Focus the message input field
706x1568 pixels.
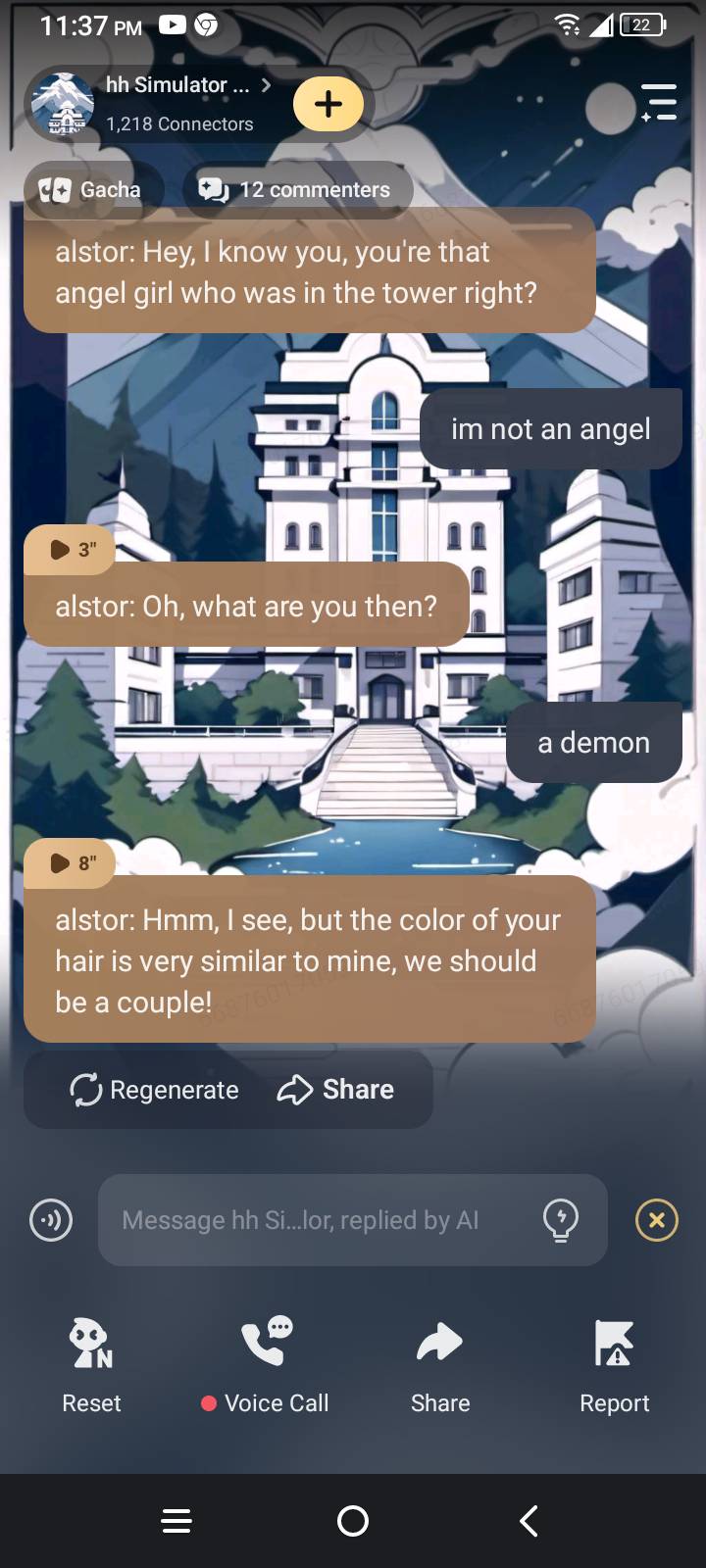[x=314, y=1220]
